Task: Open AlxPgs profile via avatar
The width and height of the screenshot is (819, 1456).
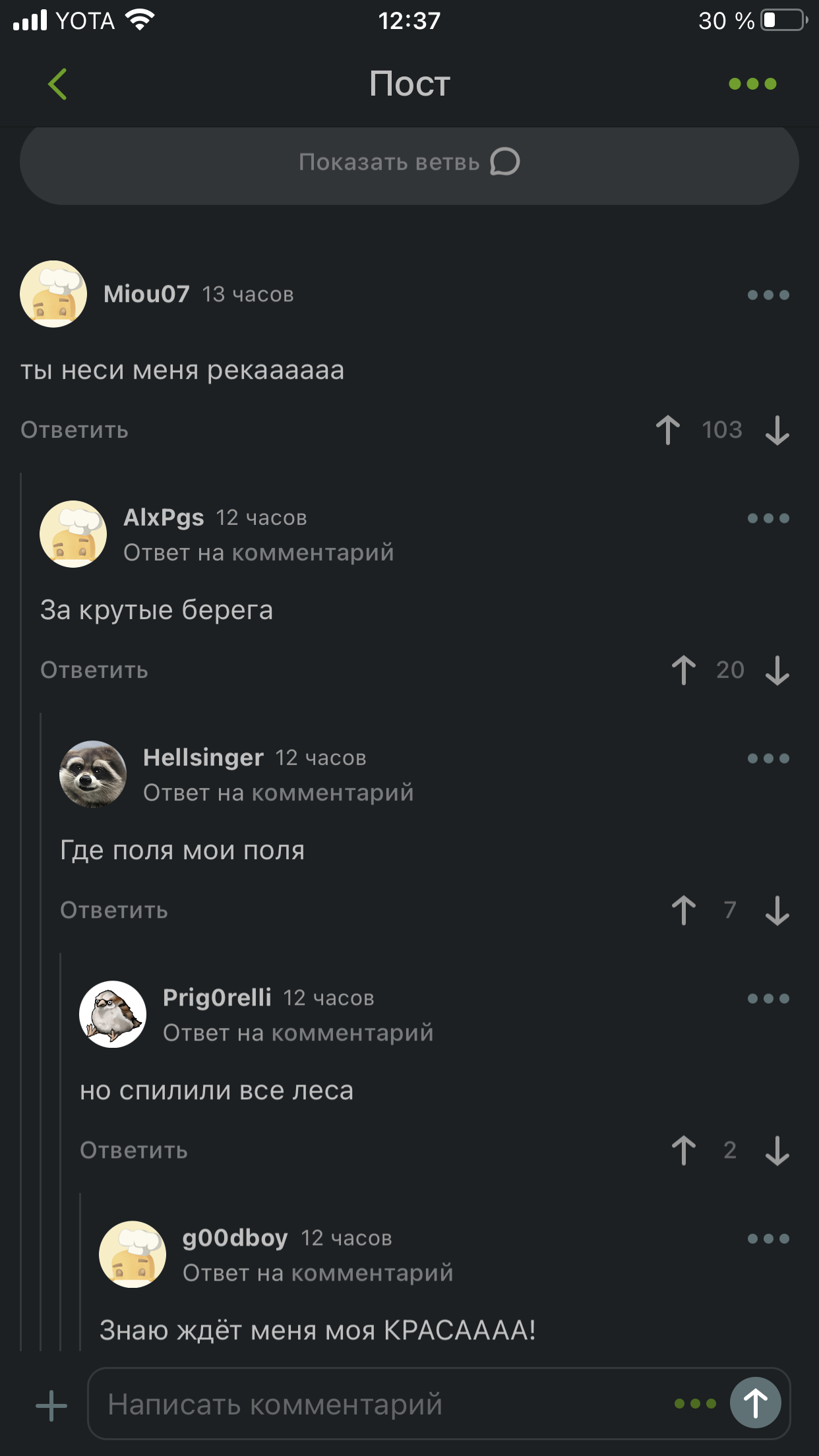Action: (73, 534)
